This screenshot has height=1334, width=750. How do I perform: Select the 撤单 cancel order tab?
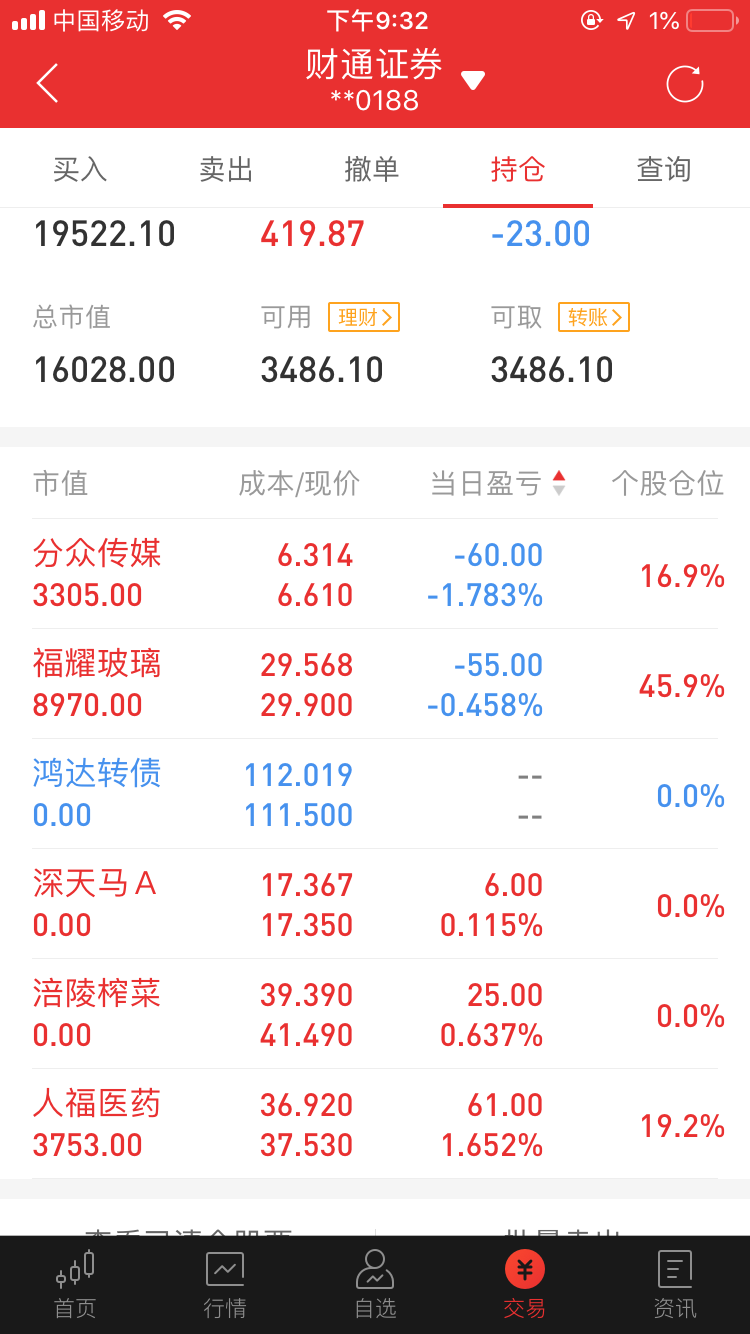(372, 170)
